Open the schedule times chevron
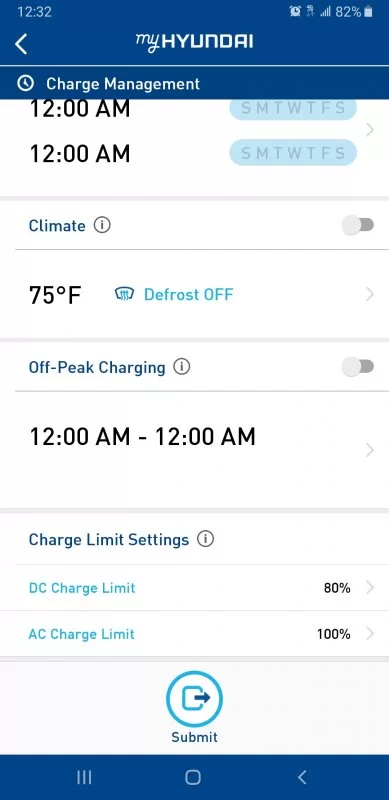The height and width of the screenshot is (800, 389). 370,131
